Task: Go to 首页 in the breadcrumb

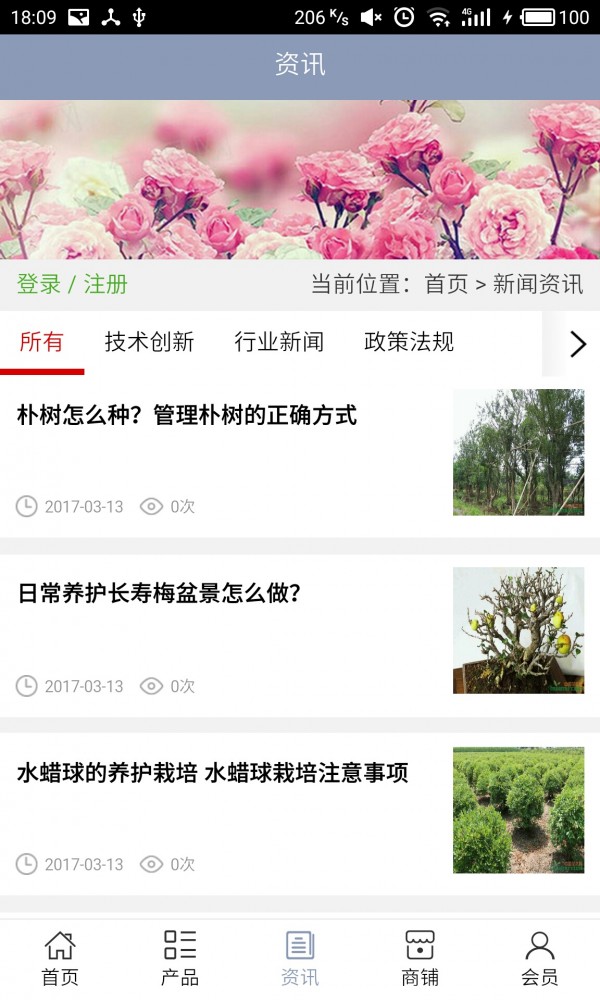Action: 446,284
